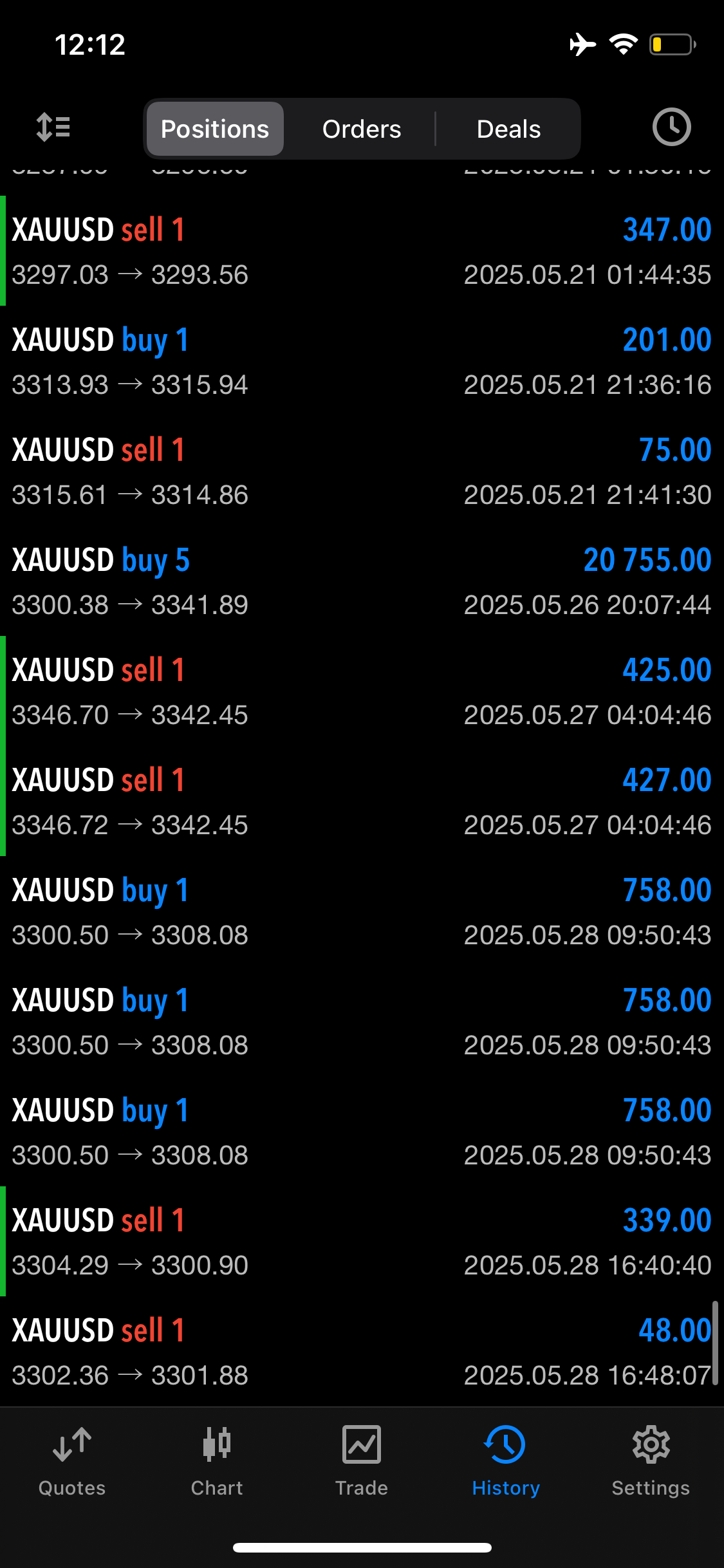Image resolution: width=724 pixels, height=1568 pixels.
Task: Switch to the Orders segment
Action: pyautogui.click(x=362, y=129)
